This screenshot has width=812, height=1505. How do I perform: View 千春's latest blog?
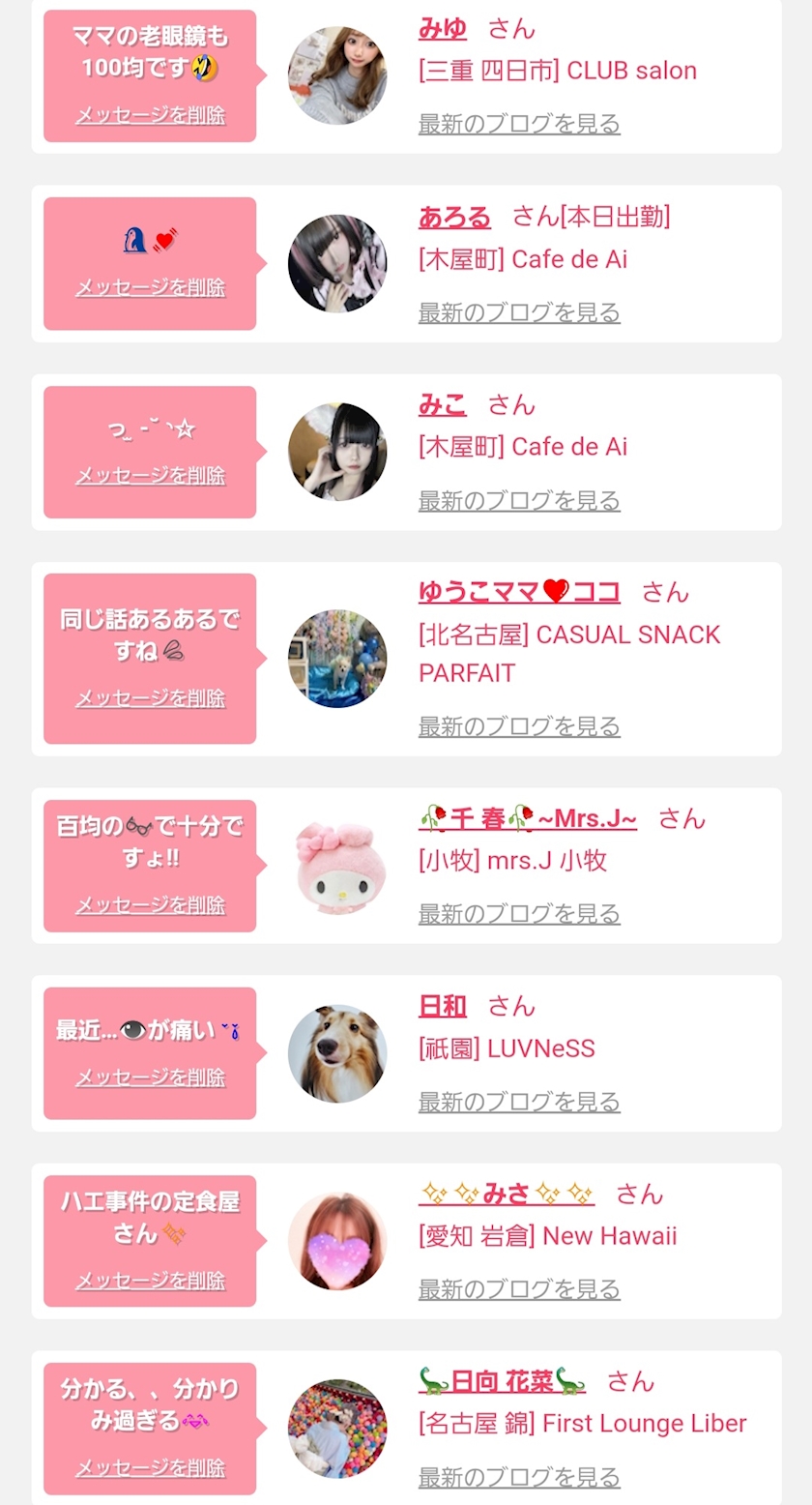519,913
